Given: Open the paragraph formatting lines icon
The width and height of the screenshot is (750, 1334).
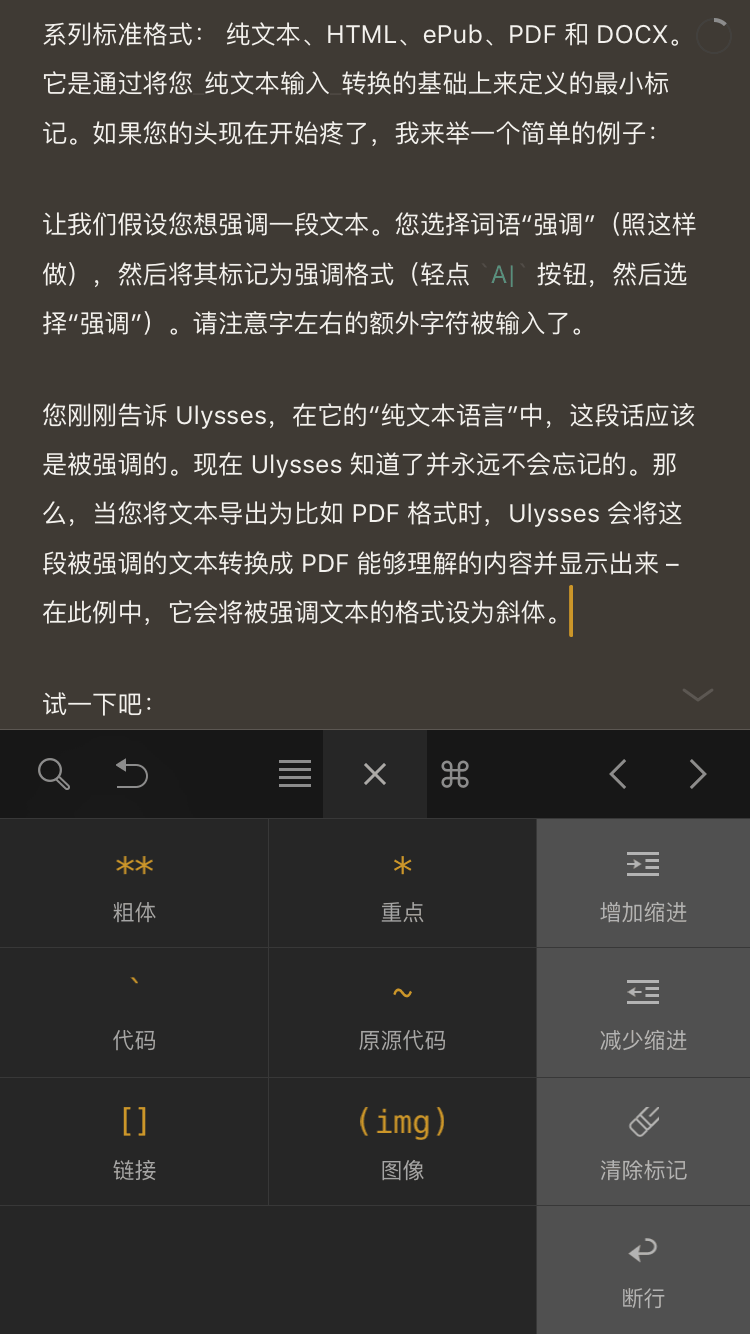Looking at the screenshot, I should (x=295, y=774).
